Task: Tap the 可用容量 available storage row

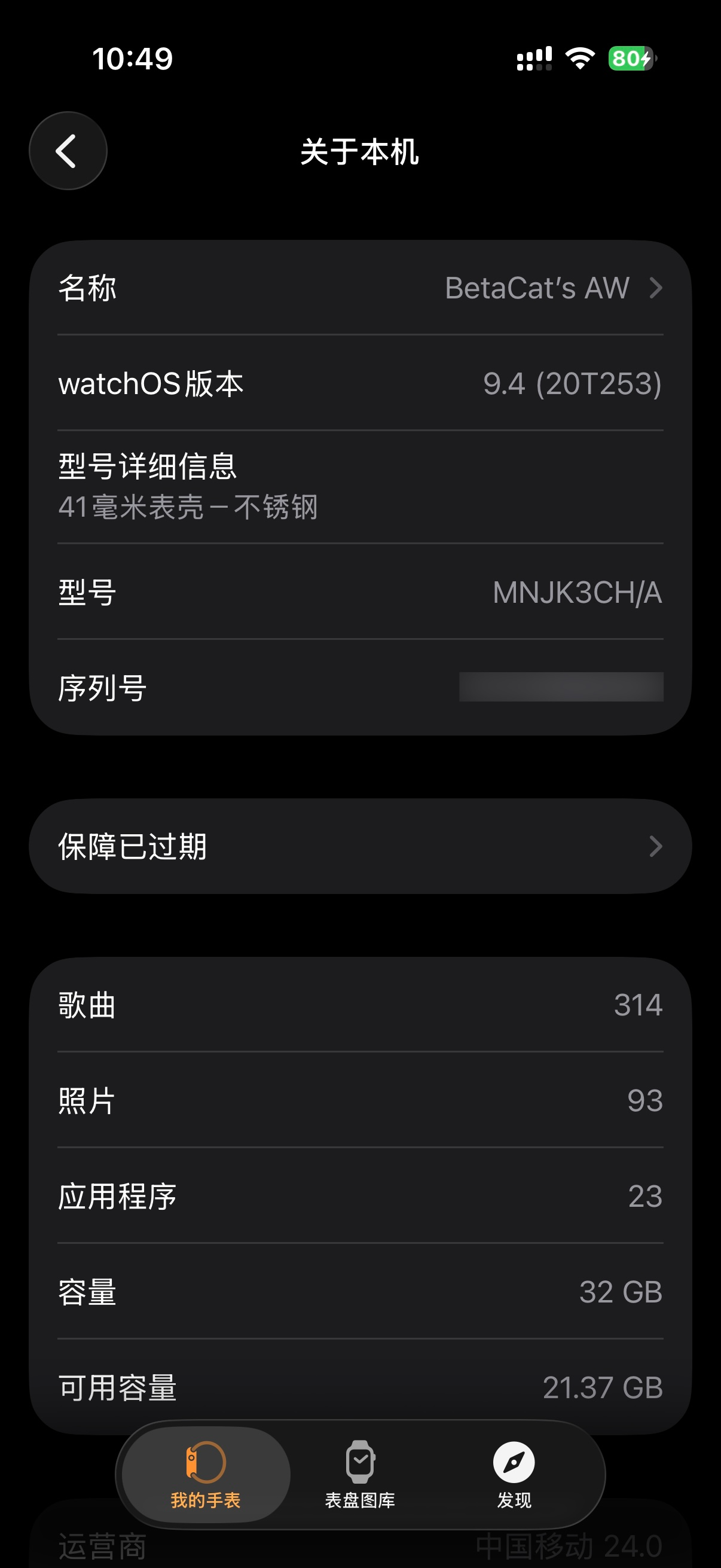Action: pyautogui.click(x=360, y=1390)
